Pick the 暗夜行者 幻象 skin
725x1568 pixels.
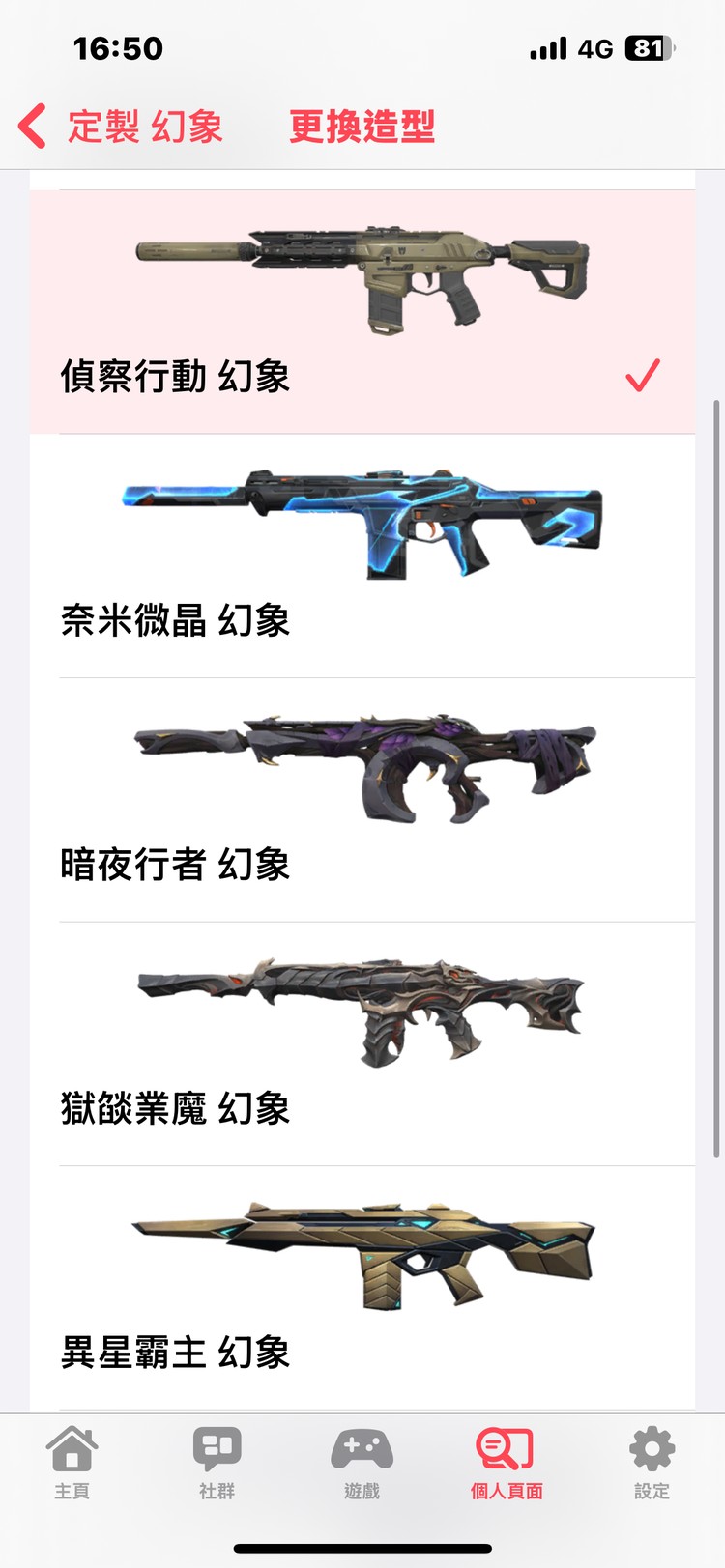point(362,800)
